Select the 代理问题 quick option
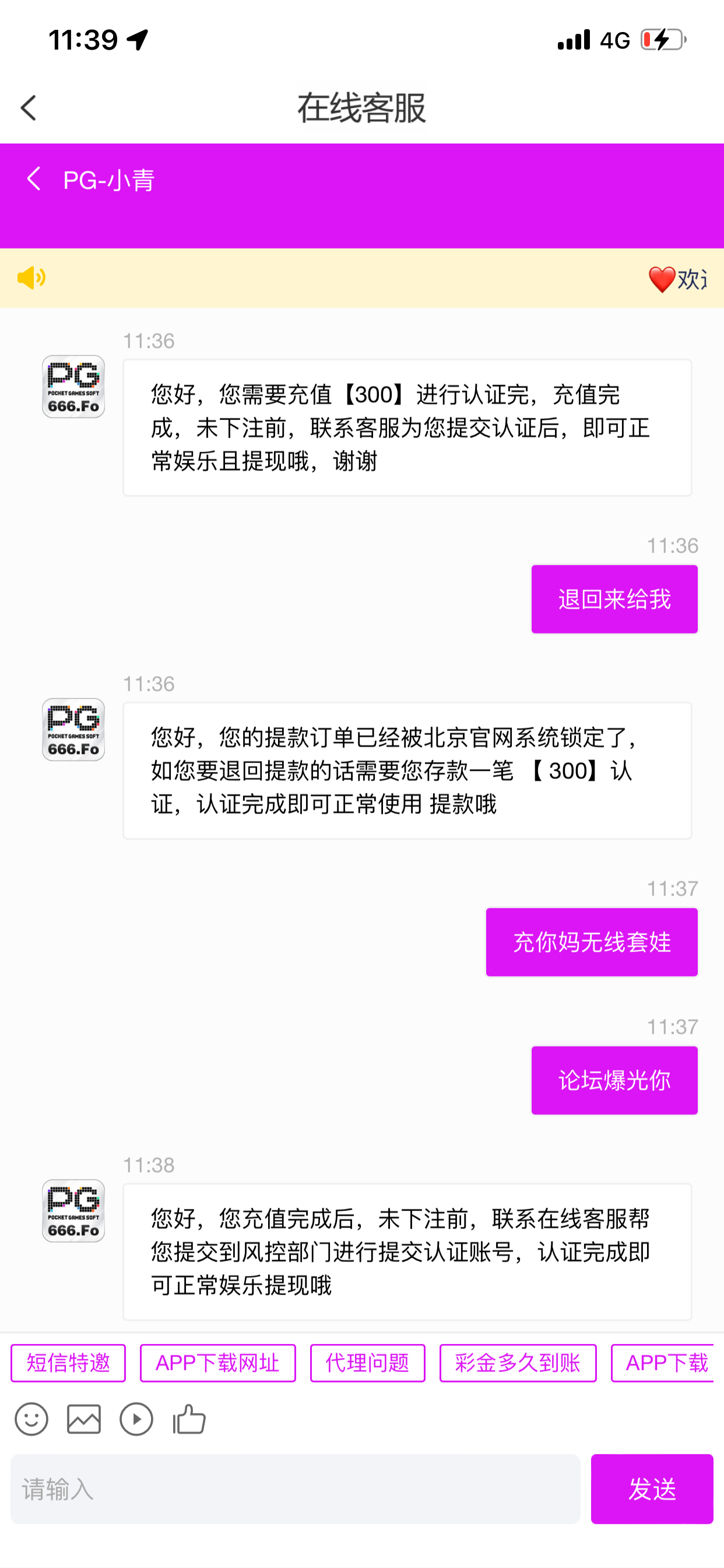The image size is (724, 1568). click(367, 1363)
